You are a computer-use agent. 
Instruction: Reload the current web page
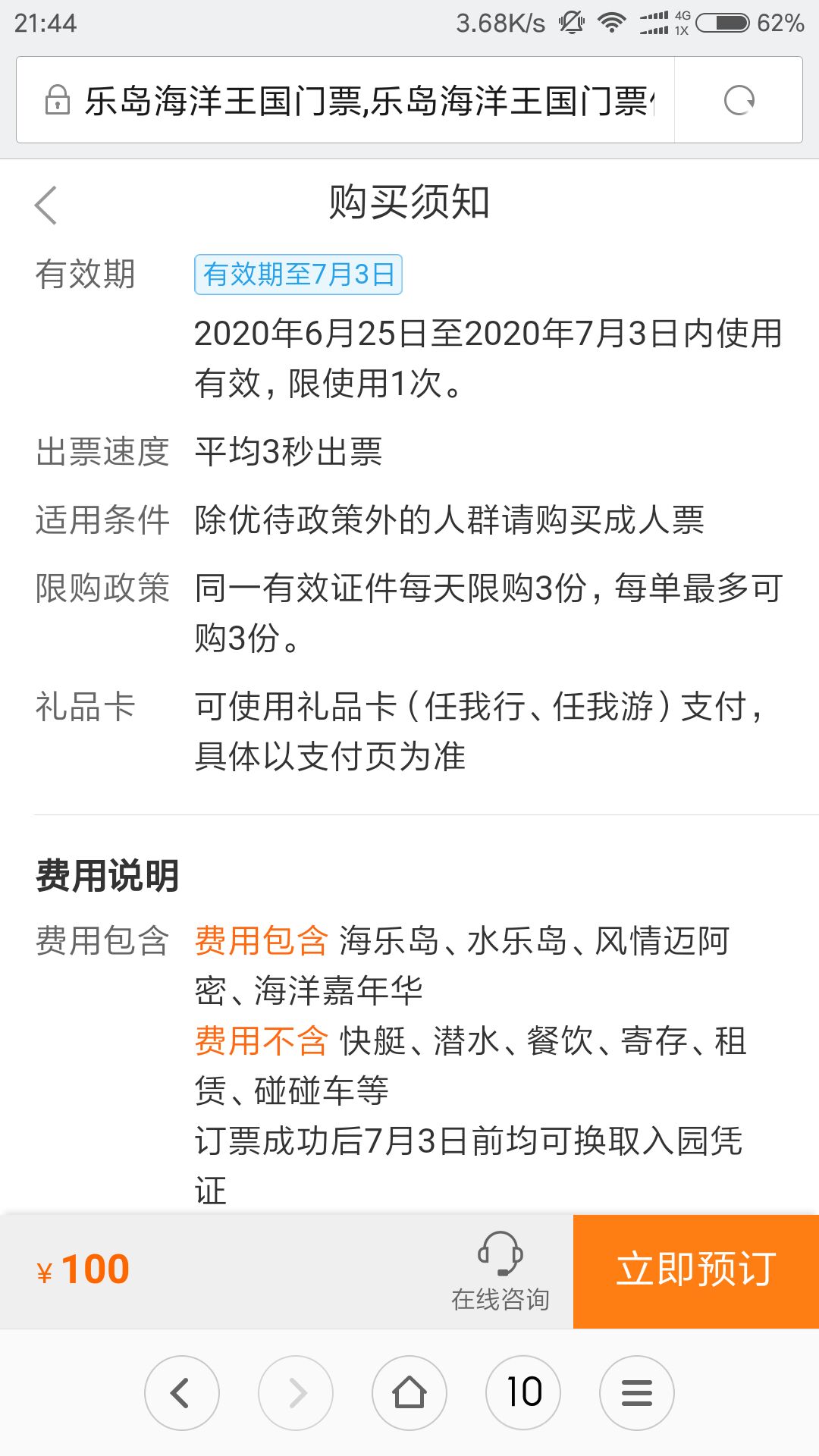point(739,100)
